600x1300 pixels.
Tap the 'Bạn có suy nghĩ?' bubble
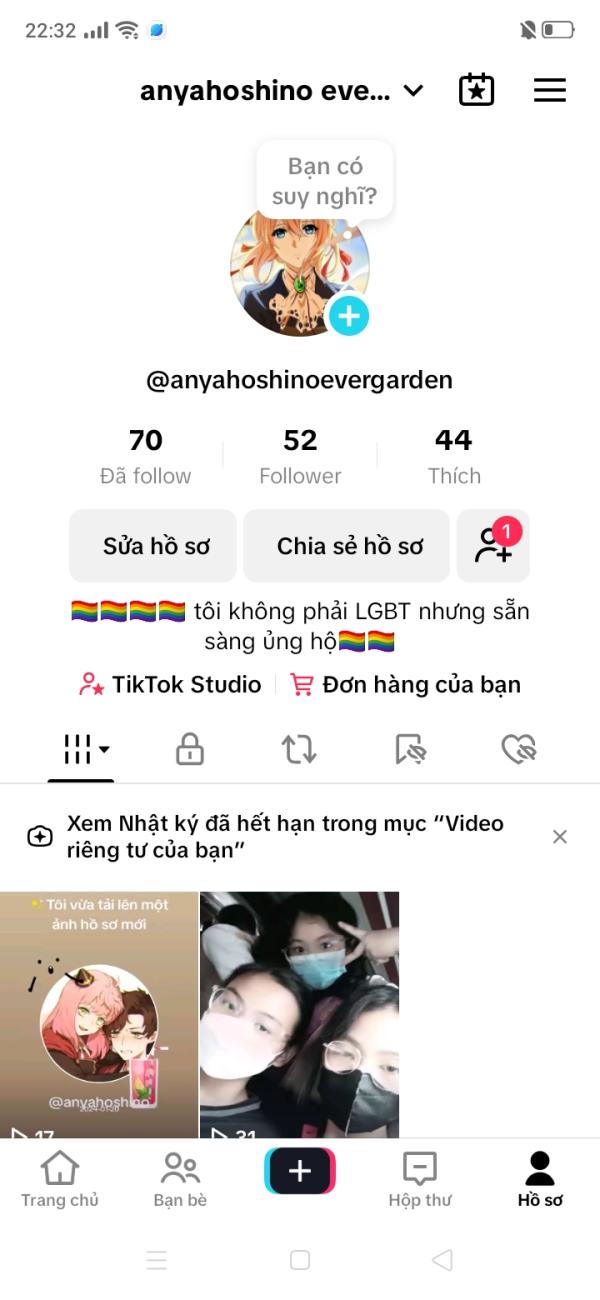click(325, 181)
